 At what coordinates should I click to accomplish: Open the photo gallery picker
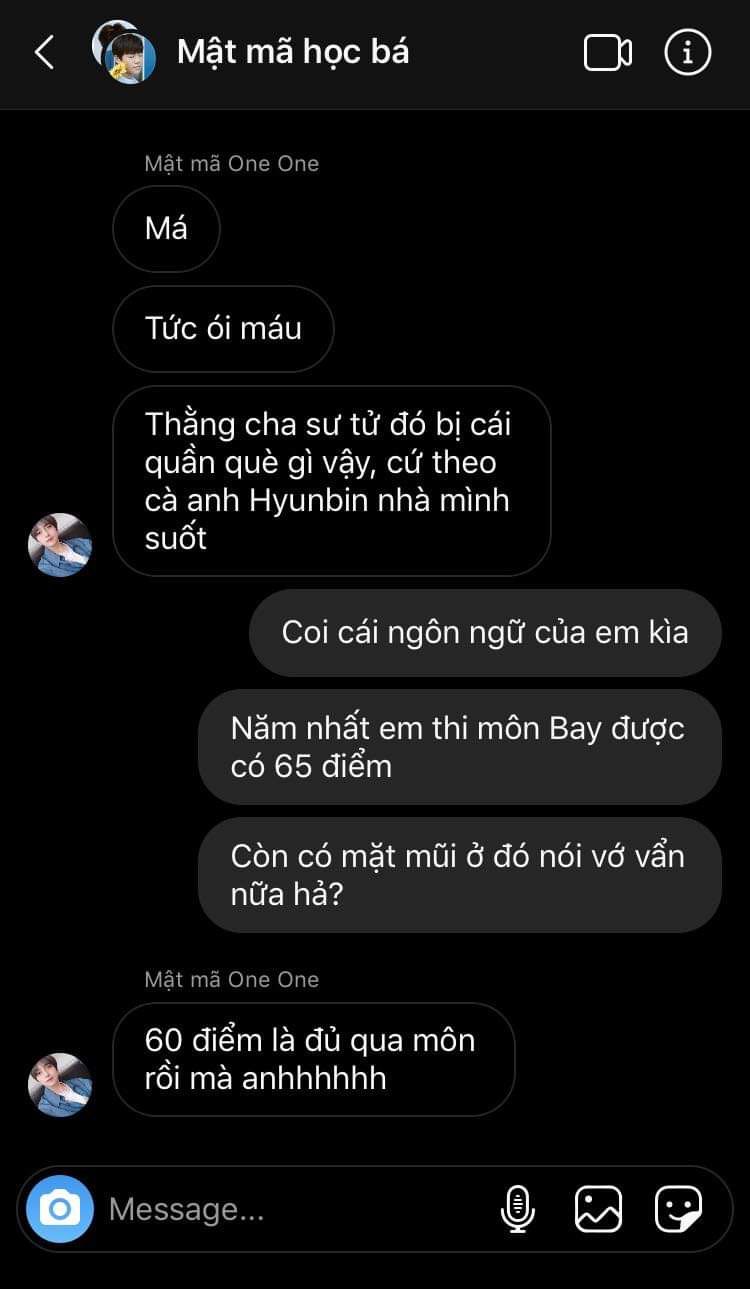coord(598,1209)
